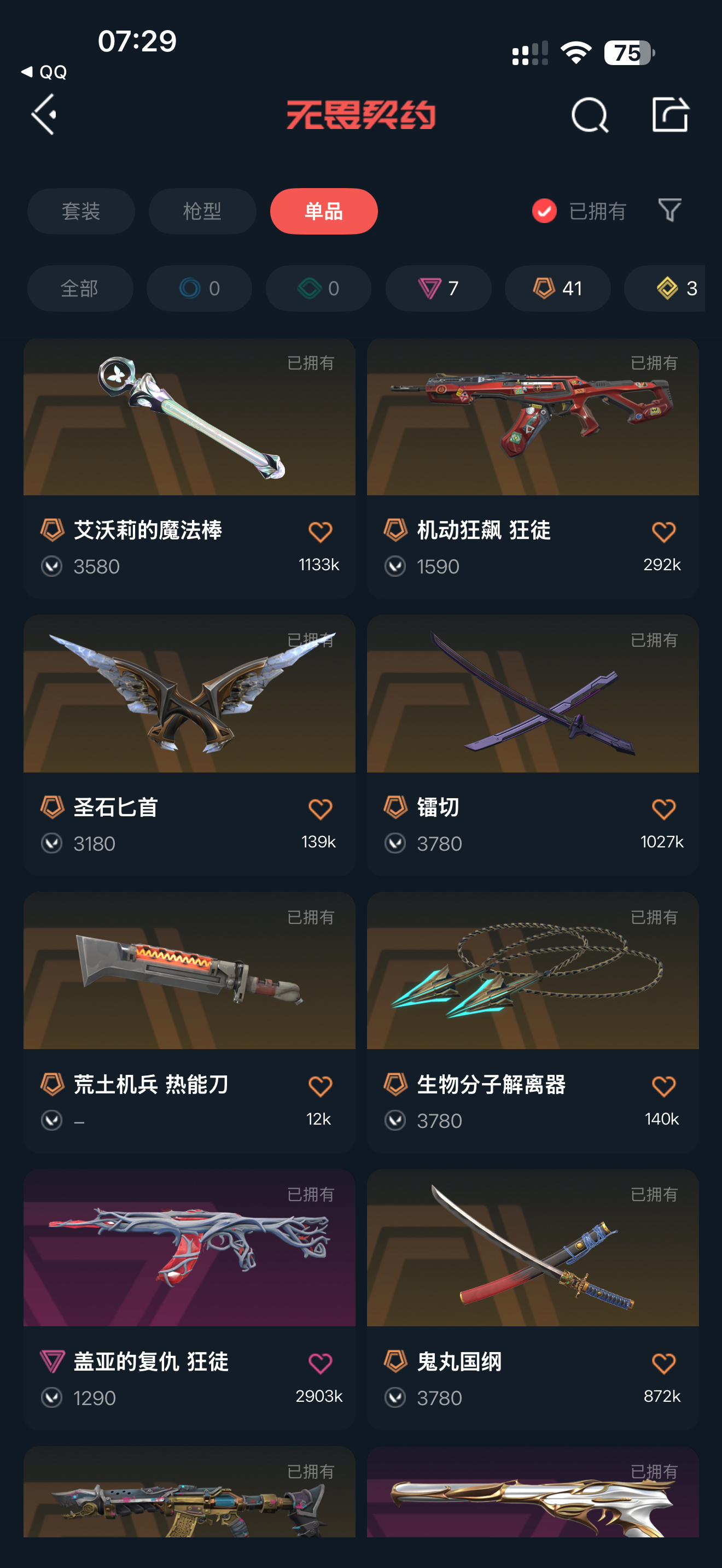Viewport: 722px width, 1568px height.
Task: Like 机动狂飙 狂徒 with its heart icon
Action: pyautogui.click(x=663, y=531)
